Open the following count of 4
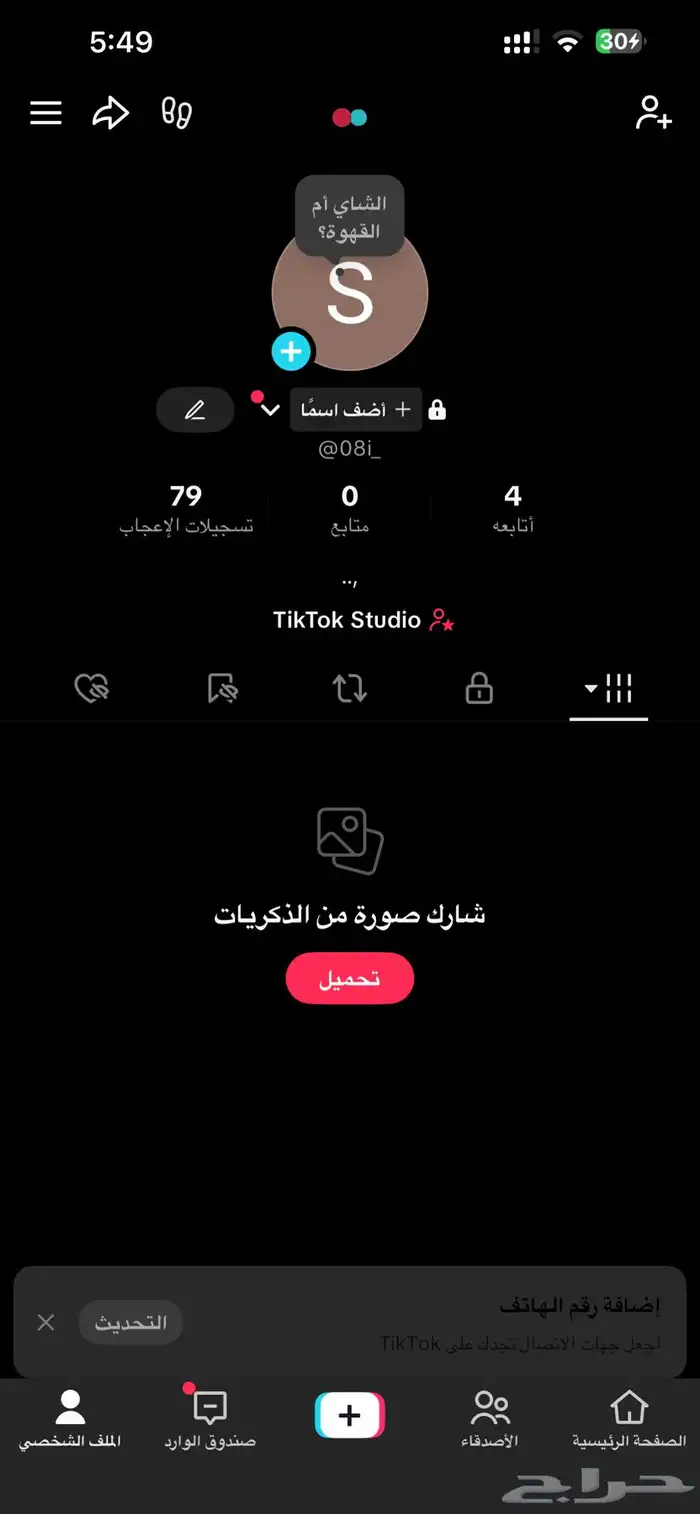The height and width of the screenshot is (1514, 700). point(513,508)
